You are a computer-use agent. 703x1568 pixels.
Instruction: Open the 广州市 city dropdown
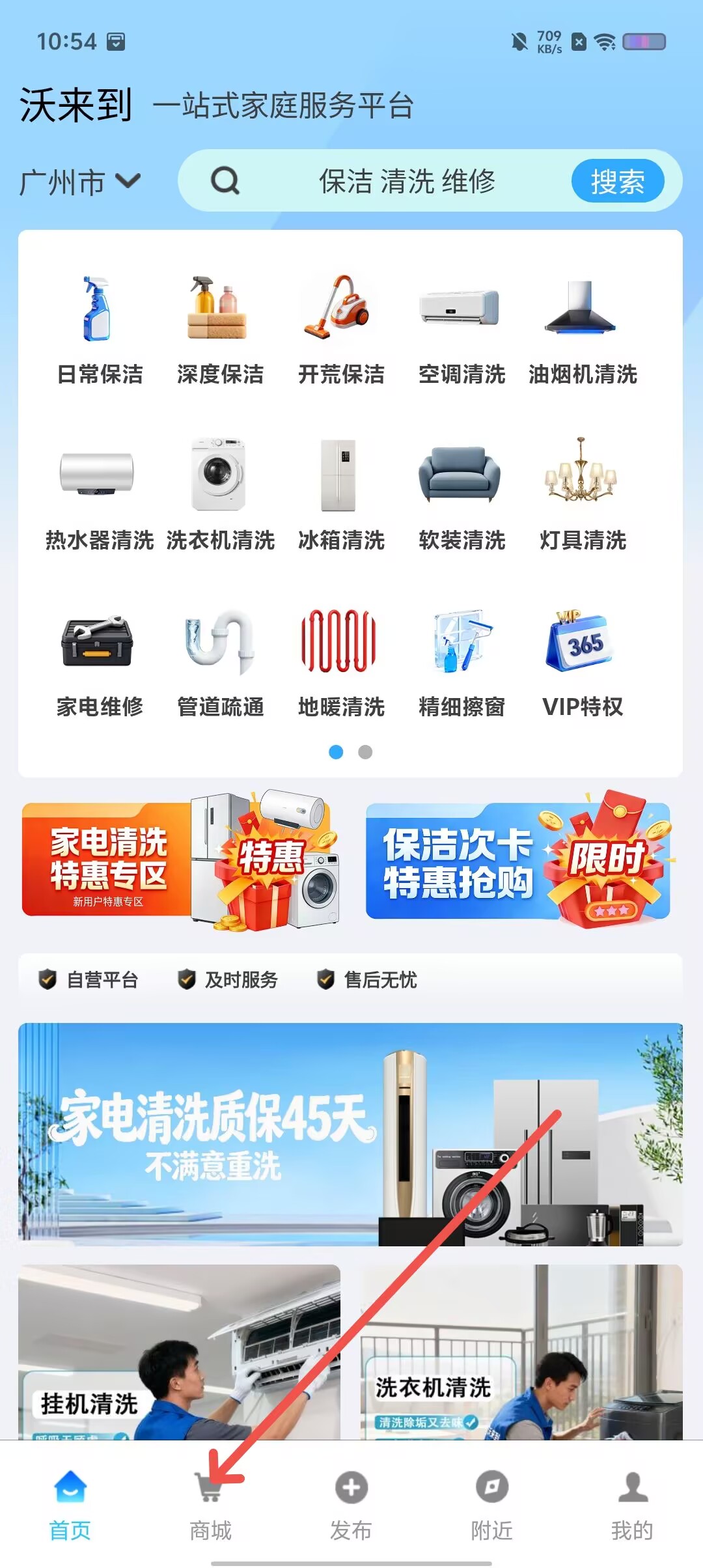80,182
